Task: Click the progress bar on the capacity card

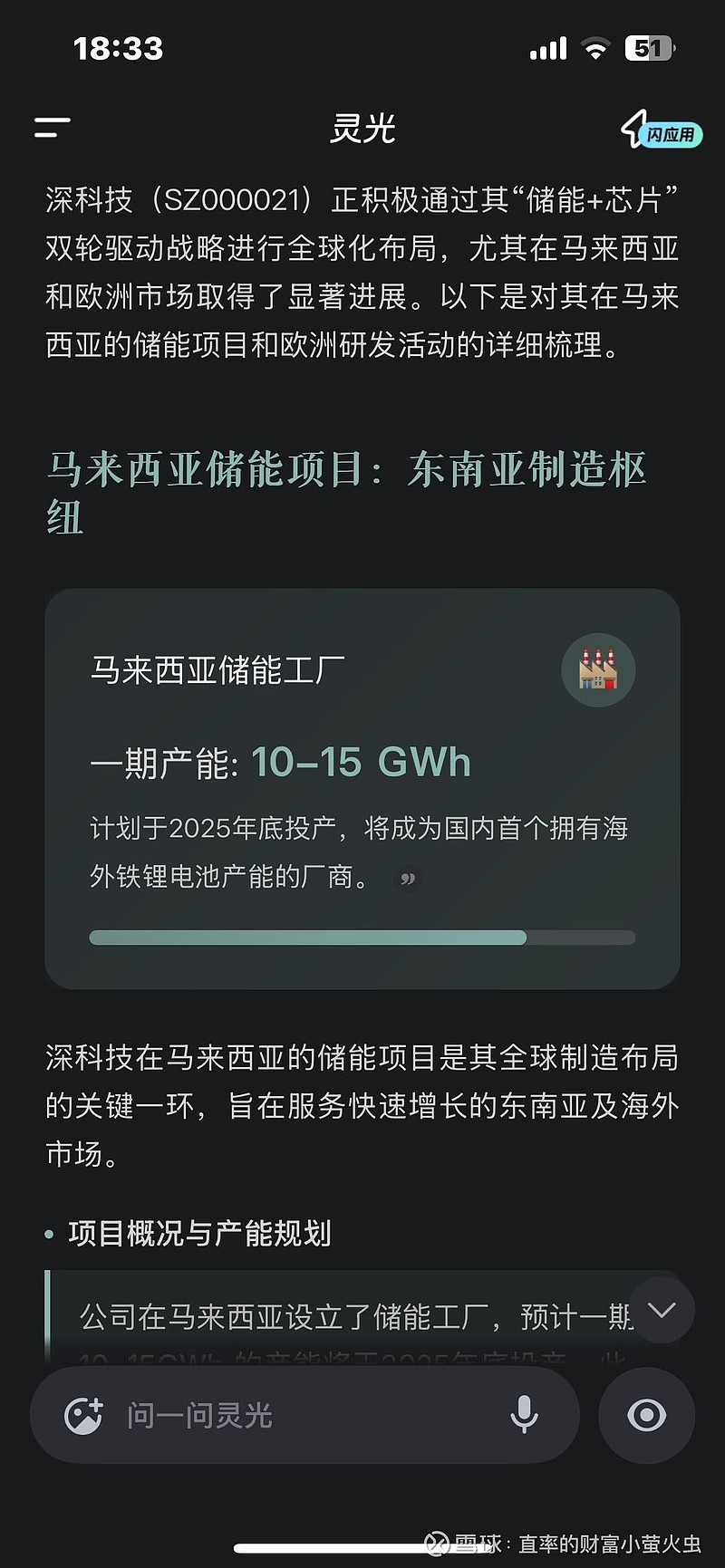Action: tap(362, 938)
